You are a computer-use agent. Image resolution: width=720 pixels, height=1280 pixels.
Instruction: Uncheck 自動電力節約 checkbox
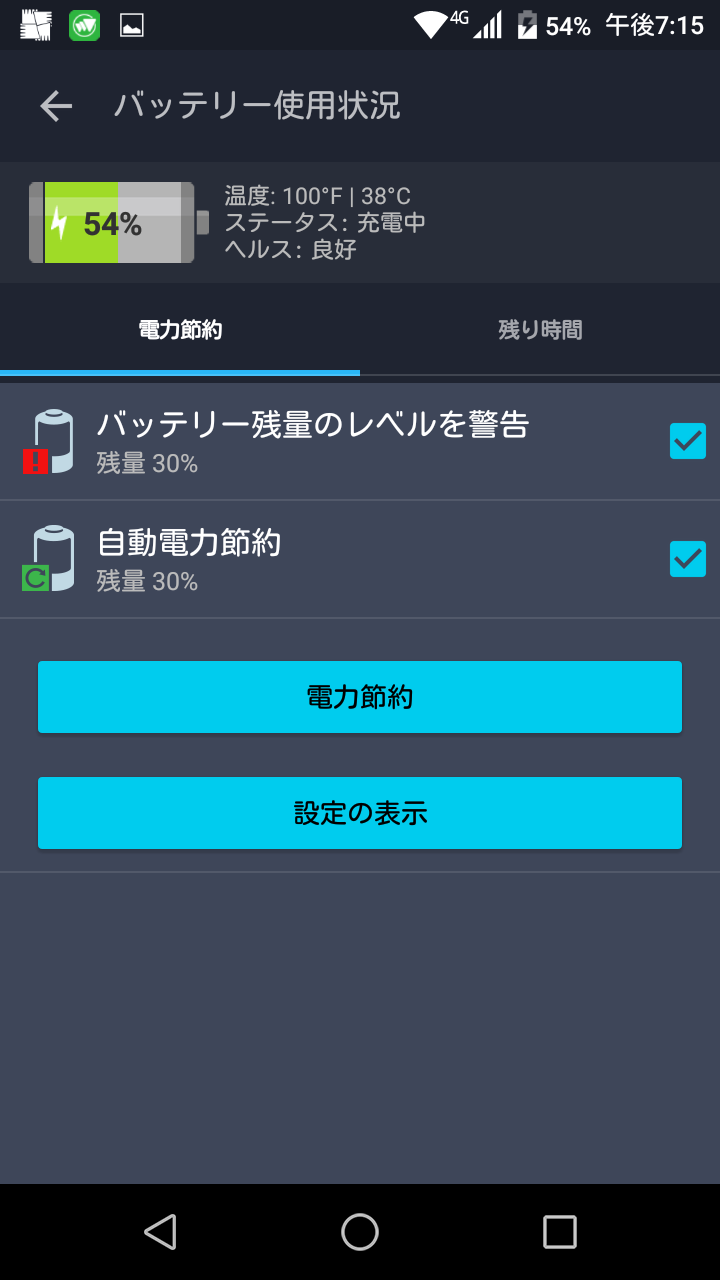point(687,559)
